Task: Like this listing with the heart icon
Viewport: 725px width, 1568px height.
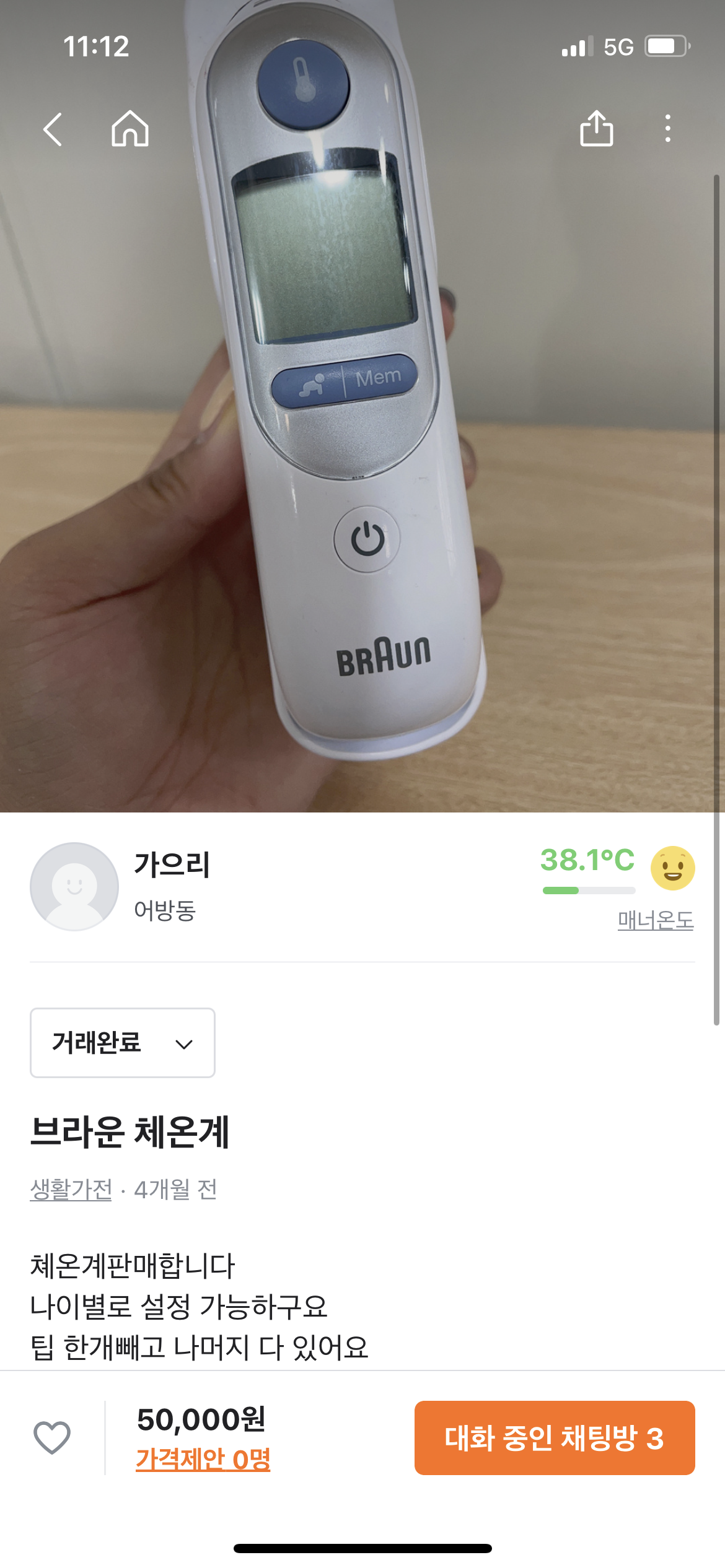Action: [x=52, y=1437]
